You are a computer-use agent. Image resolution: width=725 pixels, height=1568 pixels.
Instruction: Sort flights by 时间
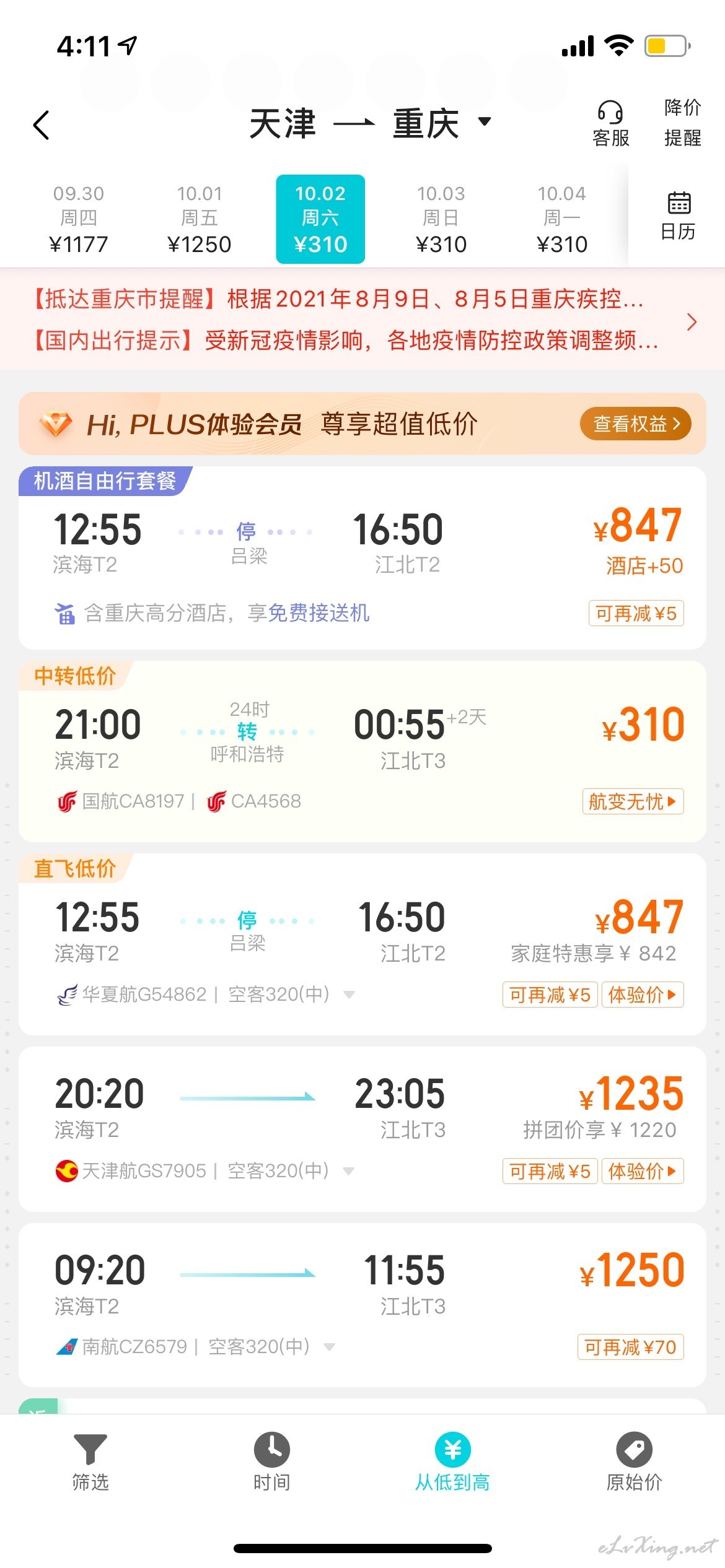[x=271, y=1462]
